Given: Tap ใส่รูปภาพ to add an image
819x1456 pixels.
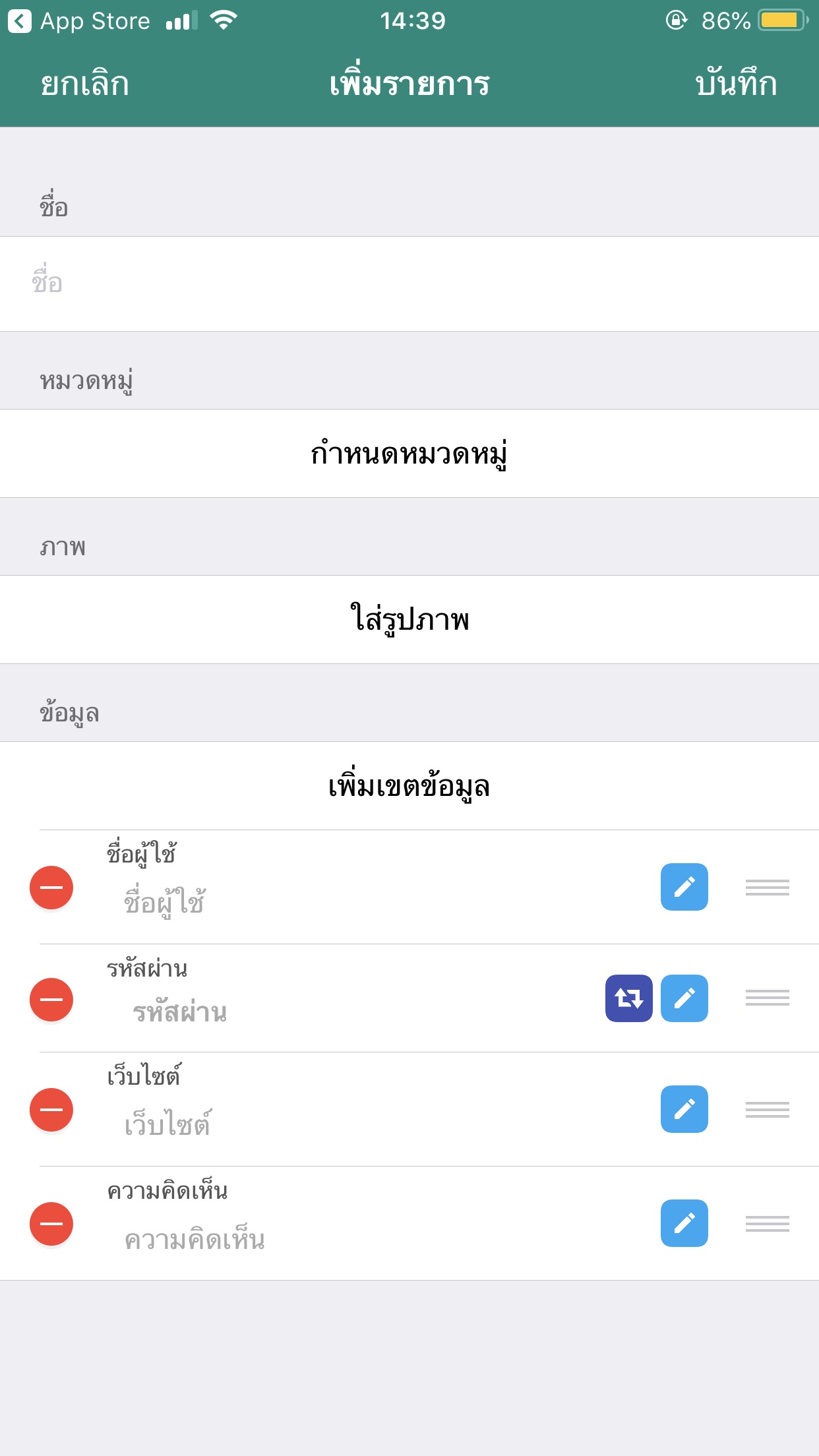Looking at the screenshot, I should tap(409, 620).
